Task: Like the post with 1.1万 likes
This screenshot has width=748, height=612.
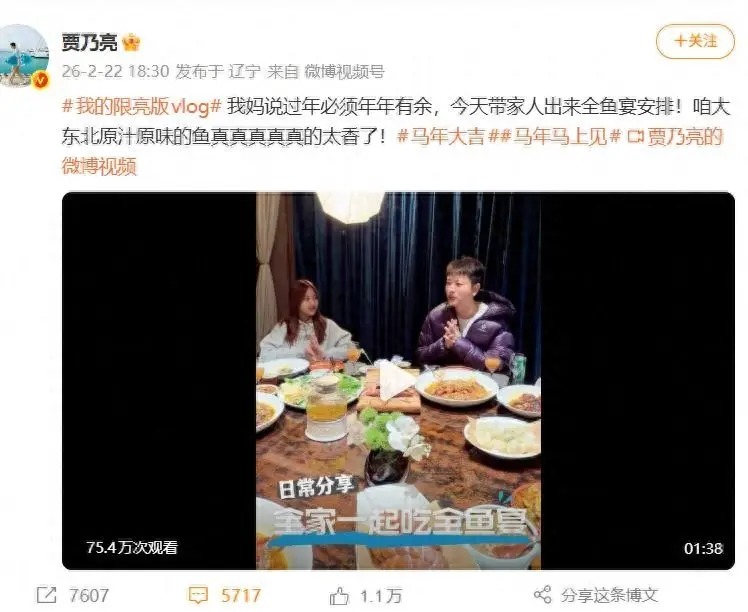Action: (x=368, y=595)
